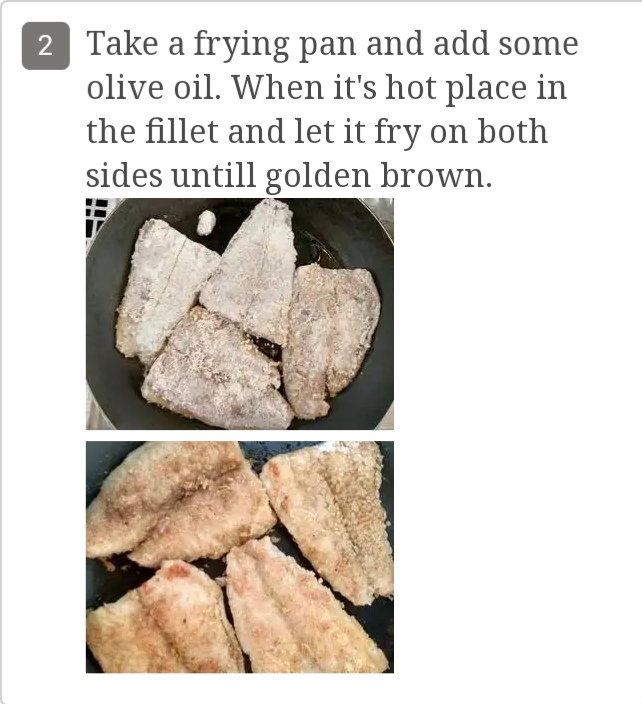Open the photo of golden brown fried fillets

click(240, 557)
